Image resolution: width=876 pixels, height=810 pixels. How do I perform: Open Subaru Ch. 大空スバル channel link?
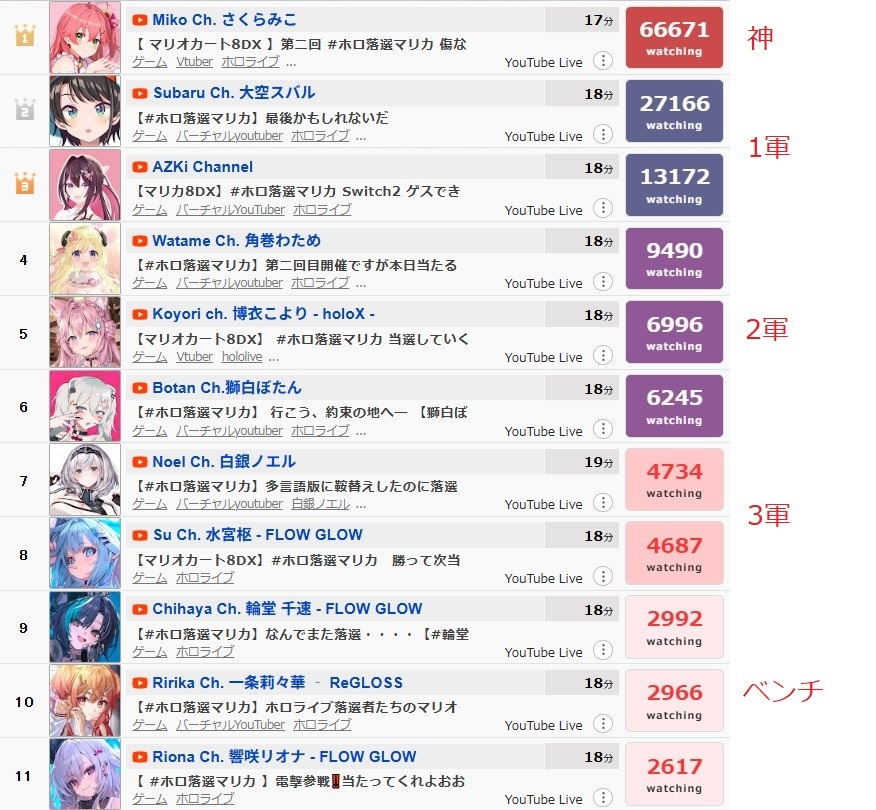(x=233, y=93)
